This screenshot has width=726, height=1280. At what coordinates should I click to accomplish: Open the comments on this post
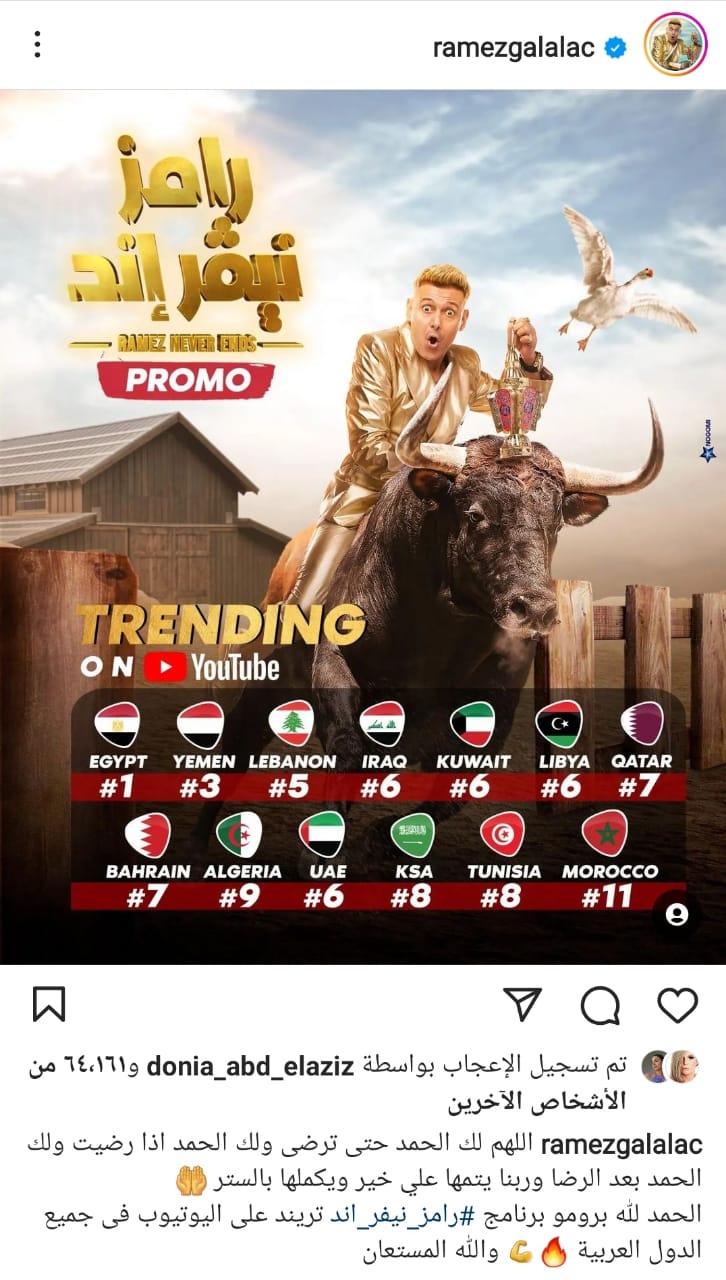(x=600, y=1005)
